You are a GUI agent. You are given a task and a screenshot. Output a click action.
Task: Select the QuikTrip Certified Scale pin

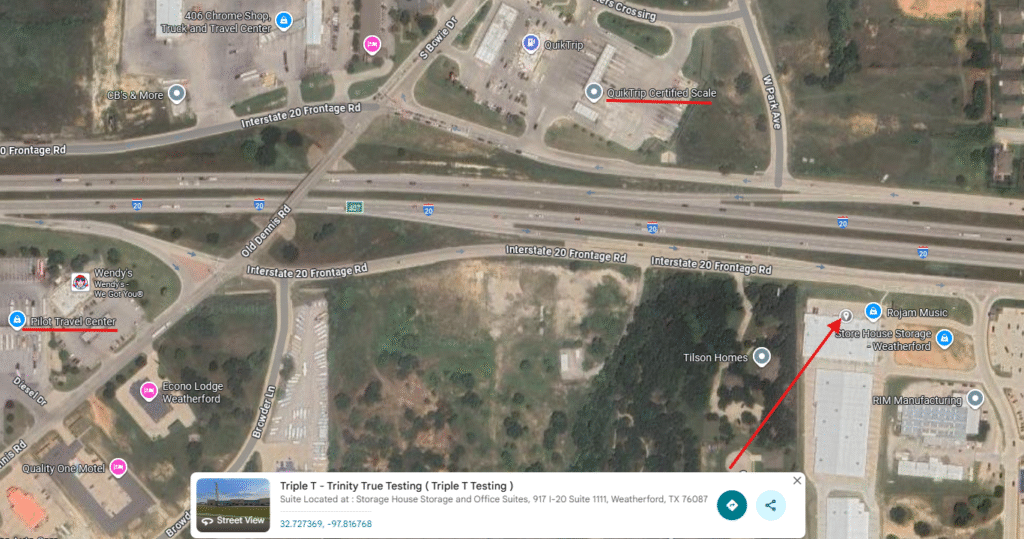pyautogui.click(x=593, y=92)
